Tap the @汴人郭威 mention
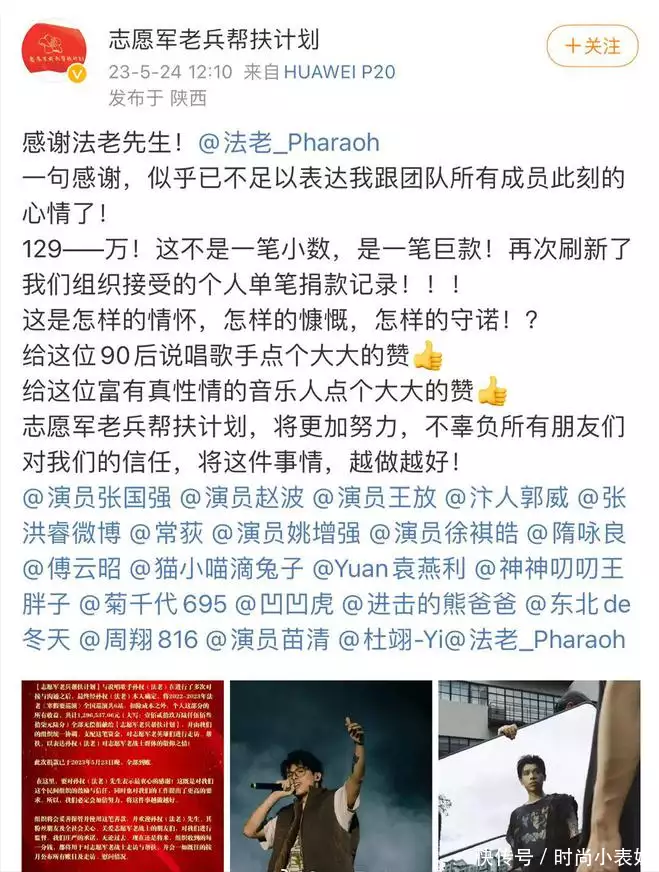The width and height of the screenshot is (659, 872). pos(506,497)
